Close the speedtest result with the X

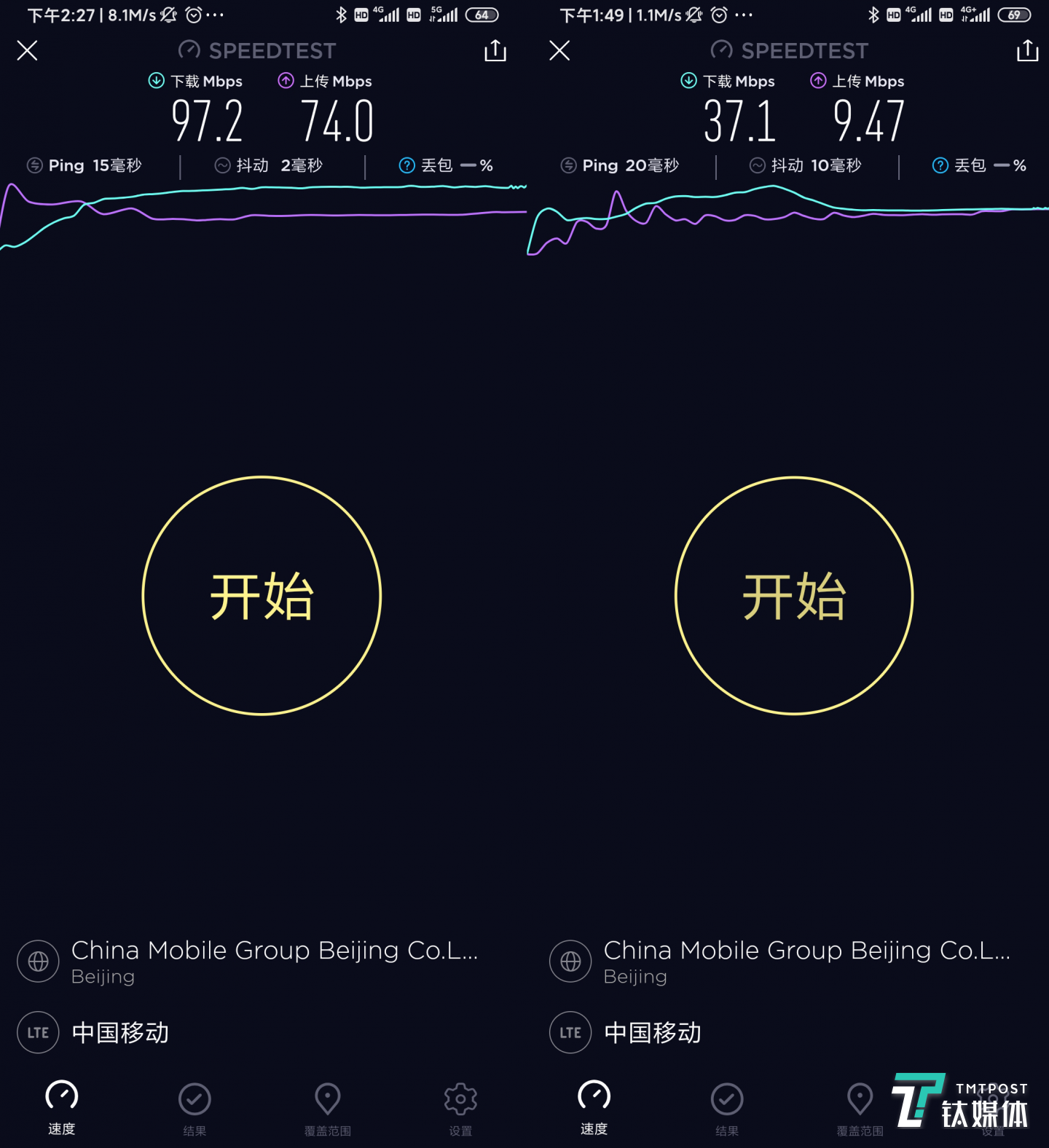coord(27,51)
